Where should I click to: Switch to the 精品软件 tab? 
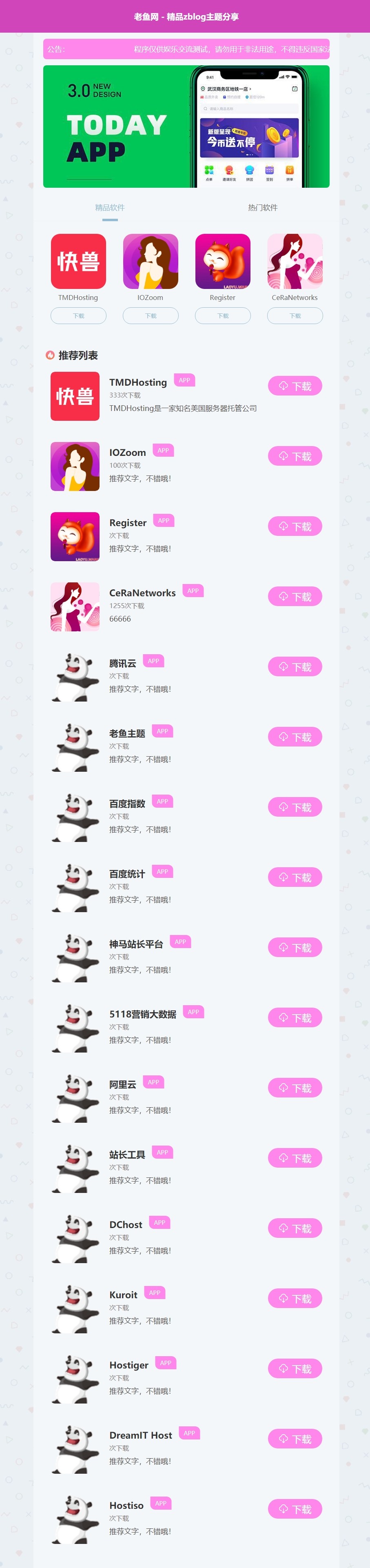(110, 208)
